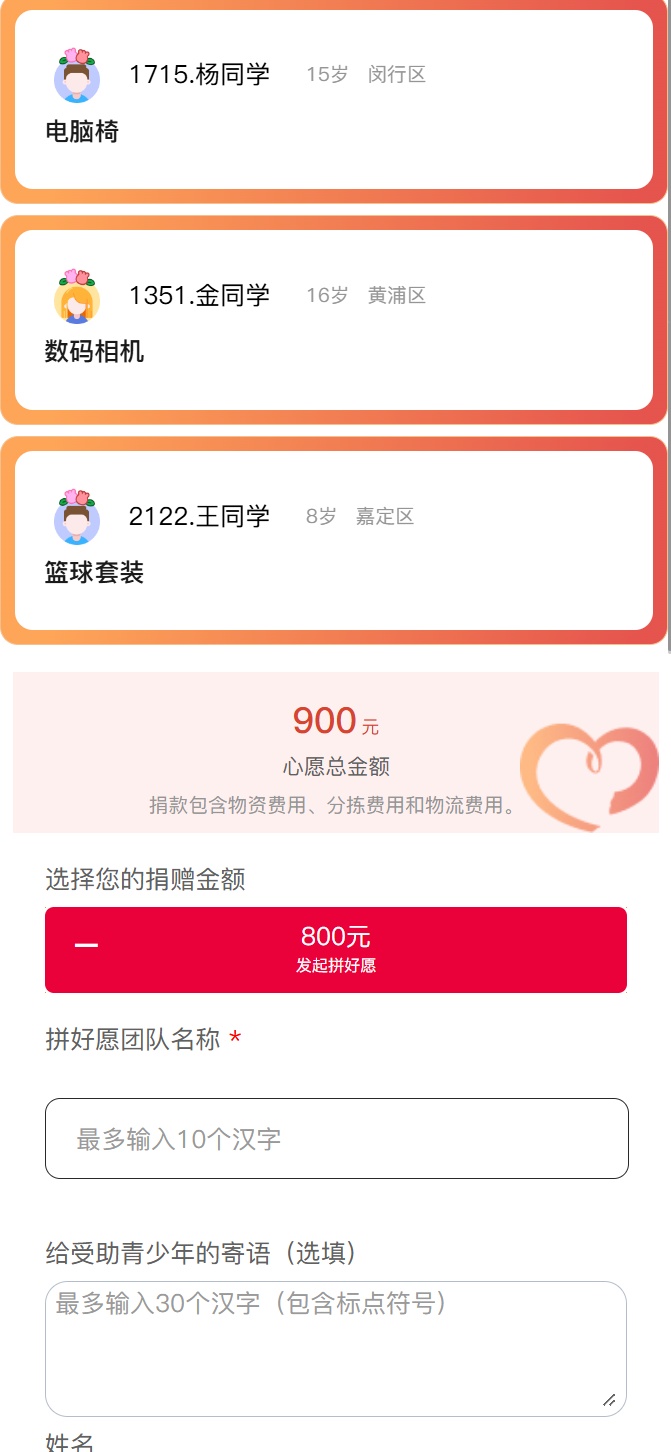Focus the 拼好愿团队名称 input field
Viewport: 671px width, 1452px height.
click(x=336, y=1139)
